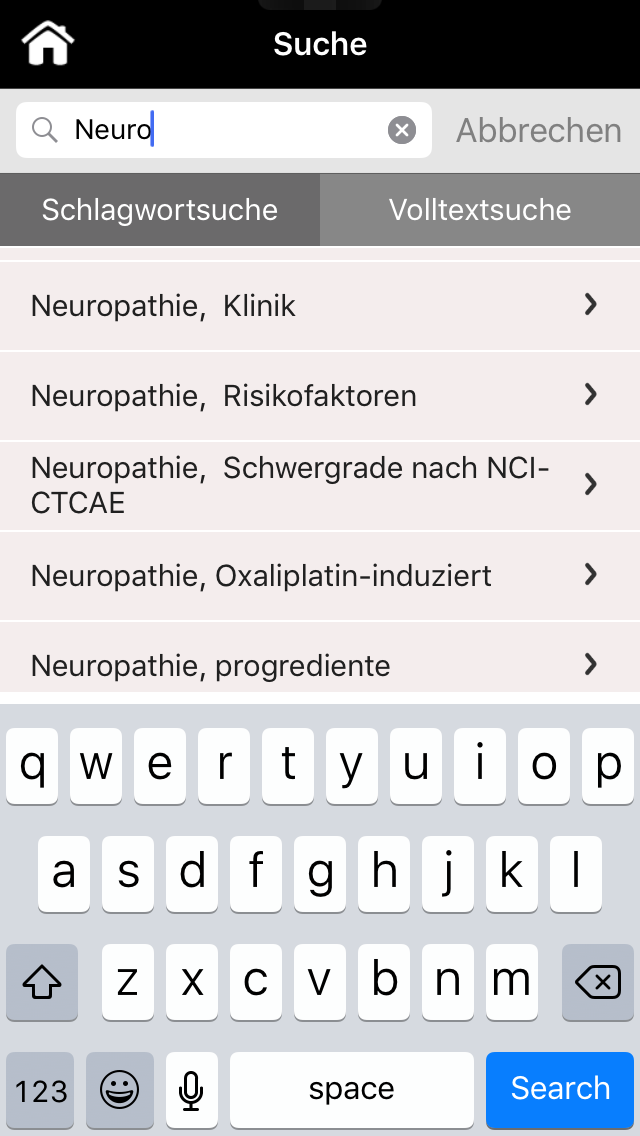Screen dimensions: 640x1136
Task: Tap the keyboard backspace key
Action: pyautogui.click(x=597, y=982)
